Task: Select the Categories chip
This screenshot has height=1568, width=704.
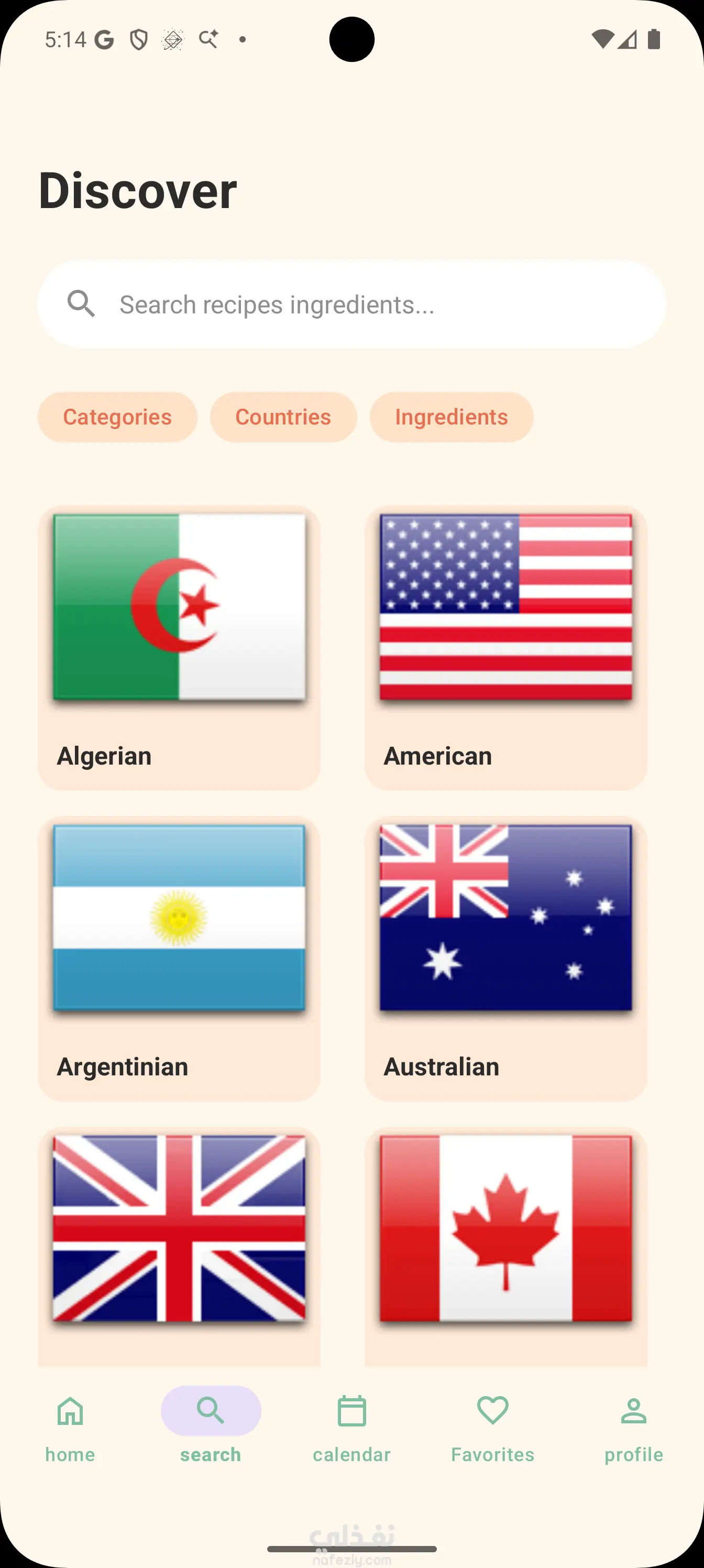Action: (117, 417)
